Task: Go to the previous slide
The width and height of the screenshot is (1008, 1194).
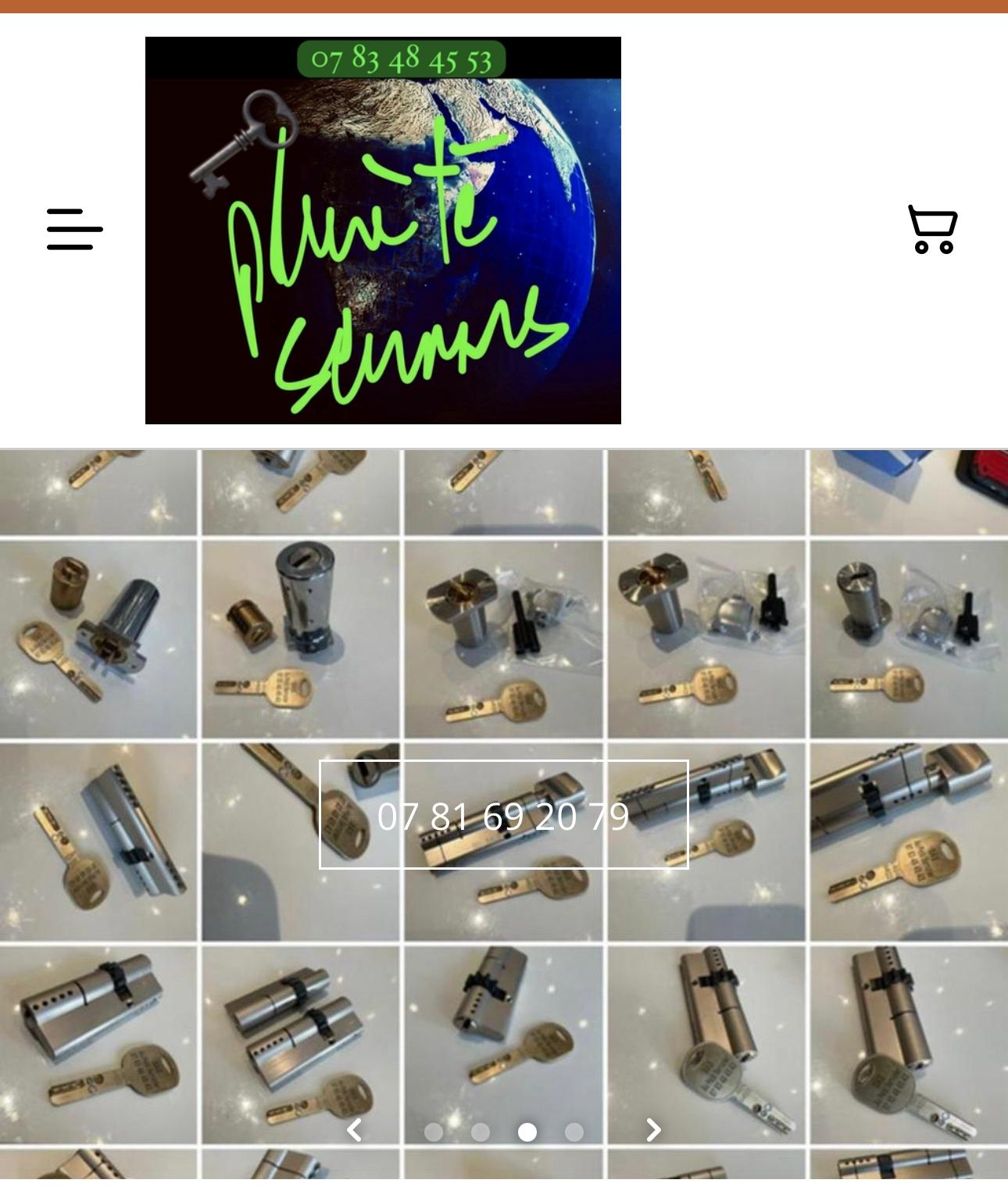Action: tap(354, 1130)
